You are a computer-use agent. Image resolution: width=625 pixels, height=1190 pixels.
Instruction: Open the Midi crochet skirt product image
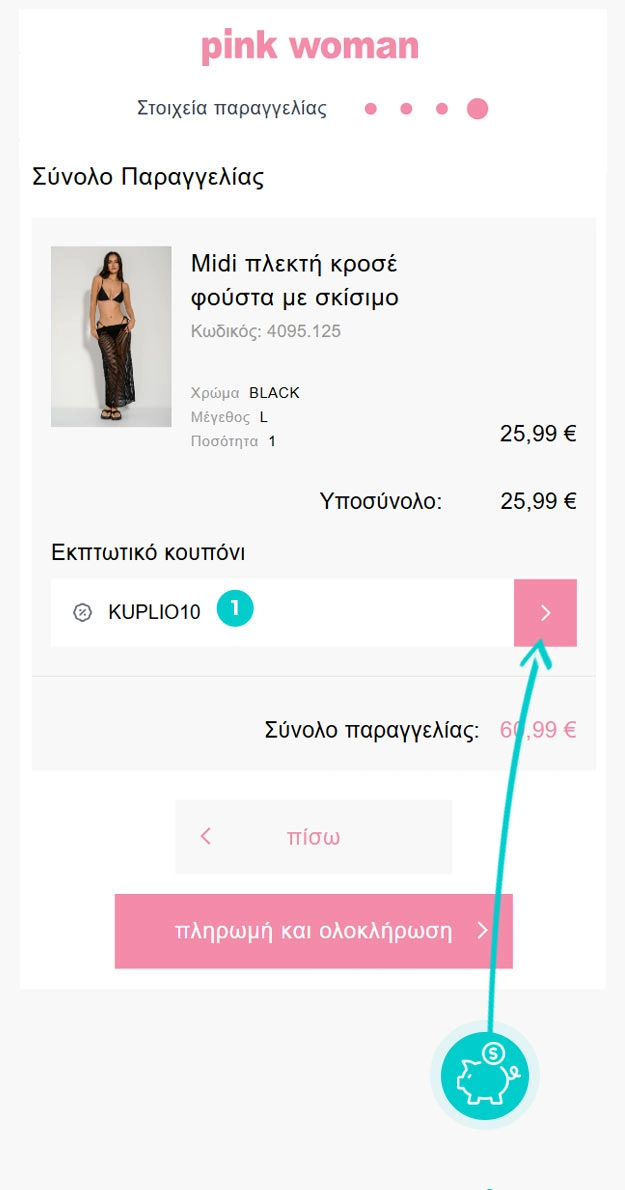pyautogui.click(x=111, y=336)
